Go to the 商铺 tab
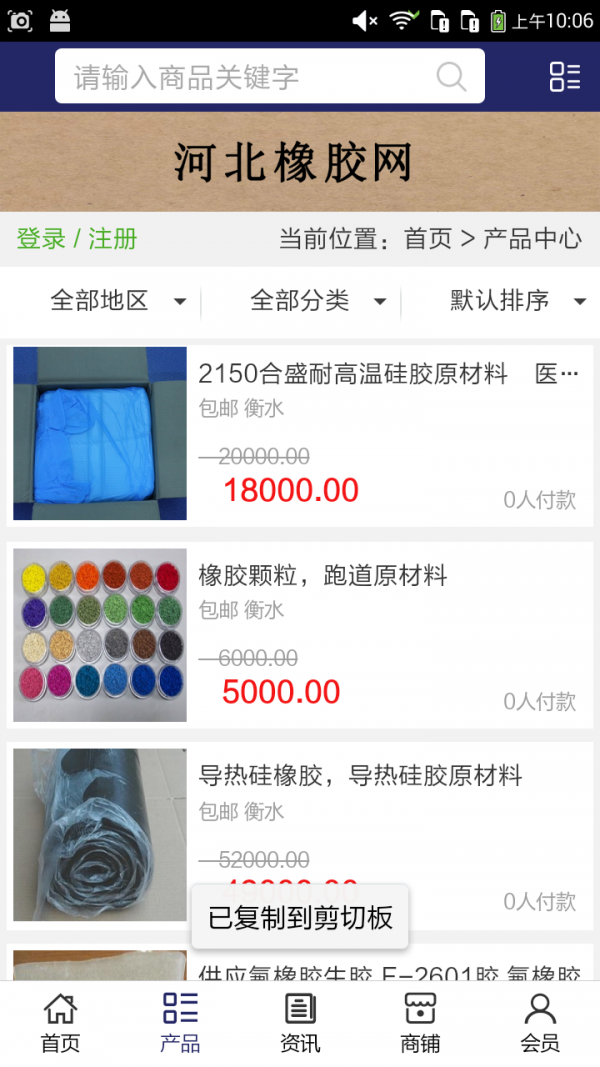Image resolution: width=600 pixels, height=1067 pixels. point(420,1022)
